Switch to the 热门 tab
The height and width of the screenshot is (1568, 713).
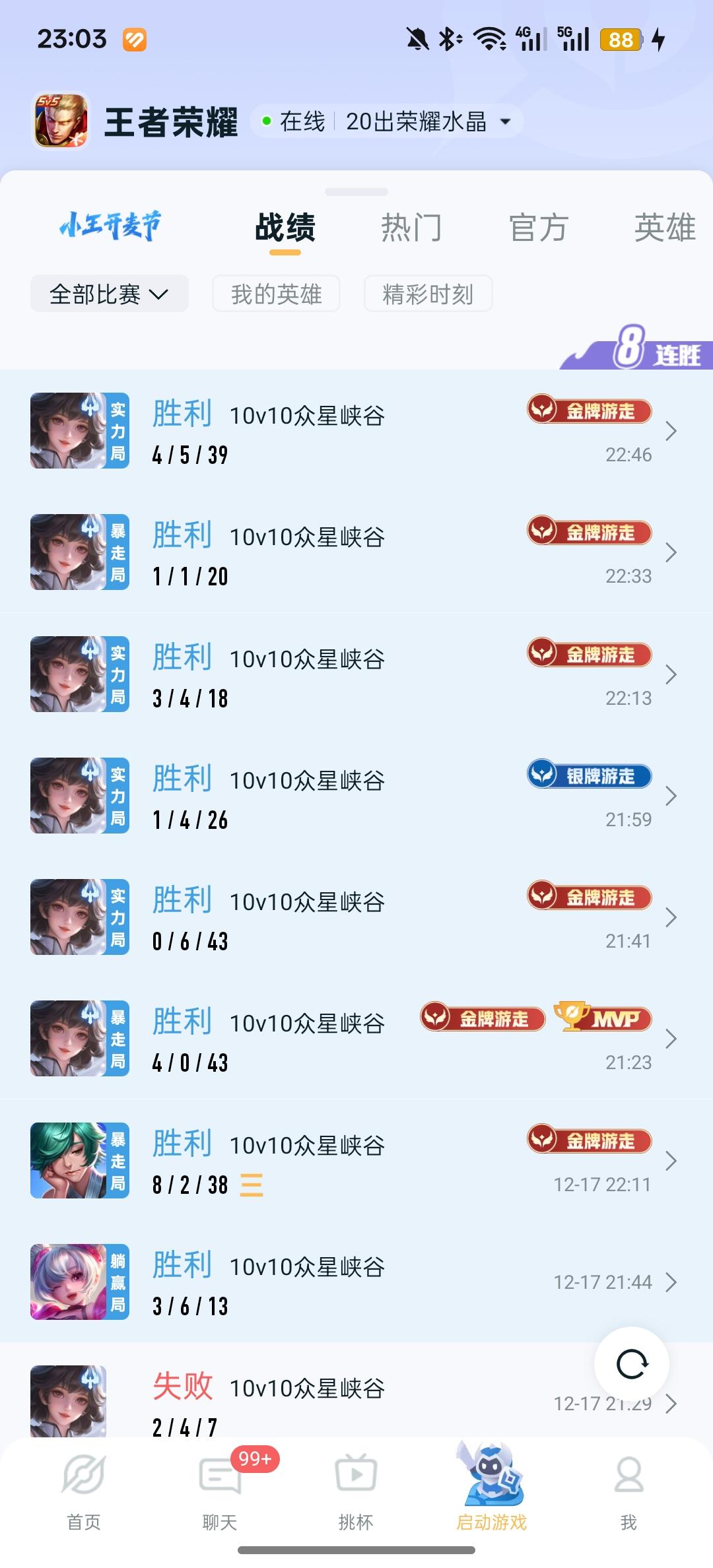[x=411, y=228]
